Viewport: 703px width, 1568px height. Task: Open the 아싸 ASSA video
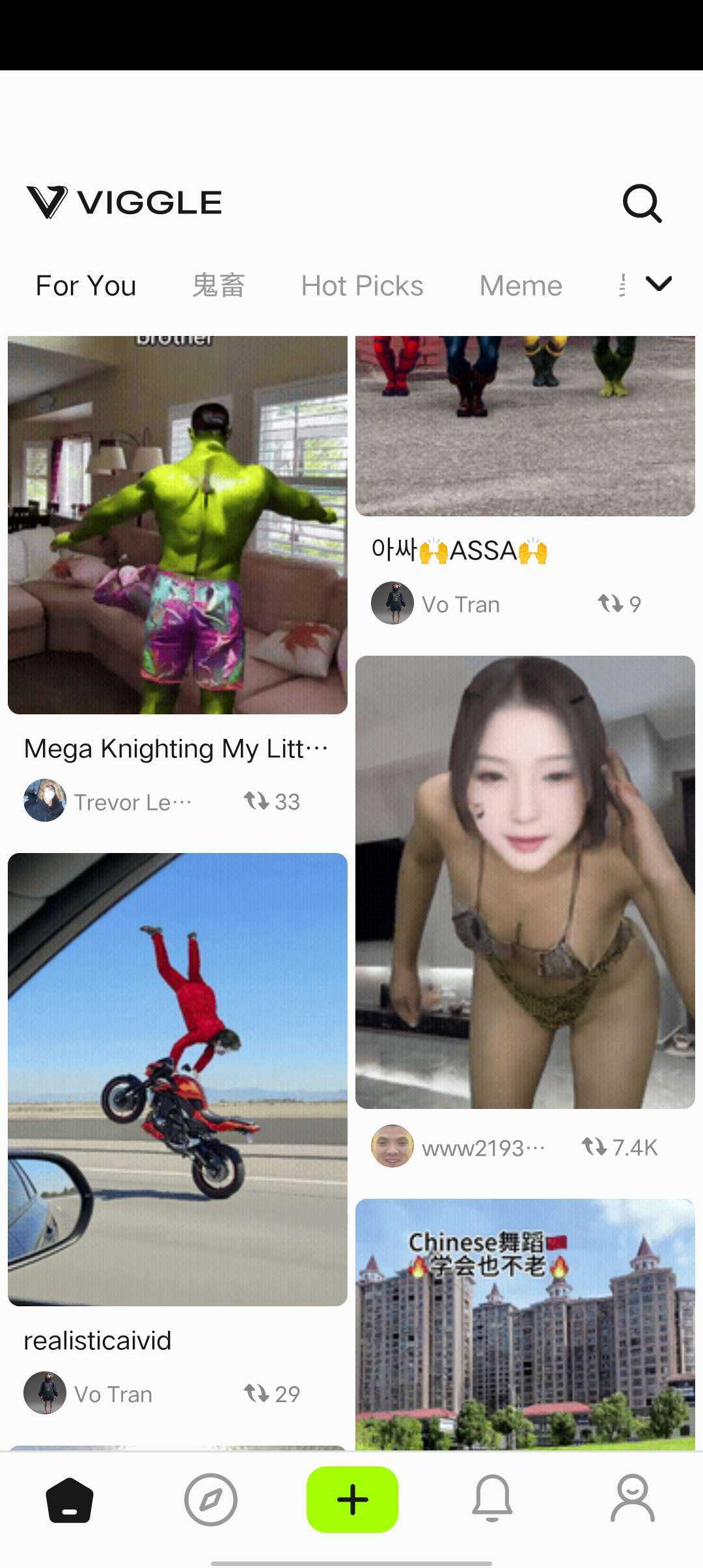(525, 426)
